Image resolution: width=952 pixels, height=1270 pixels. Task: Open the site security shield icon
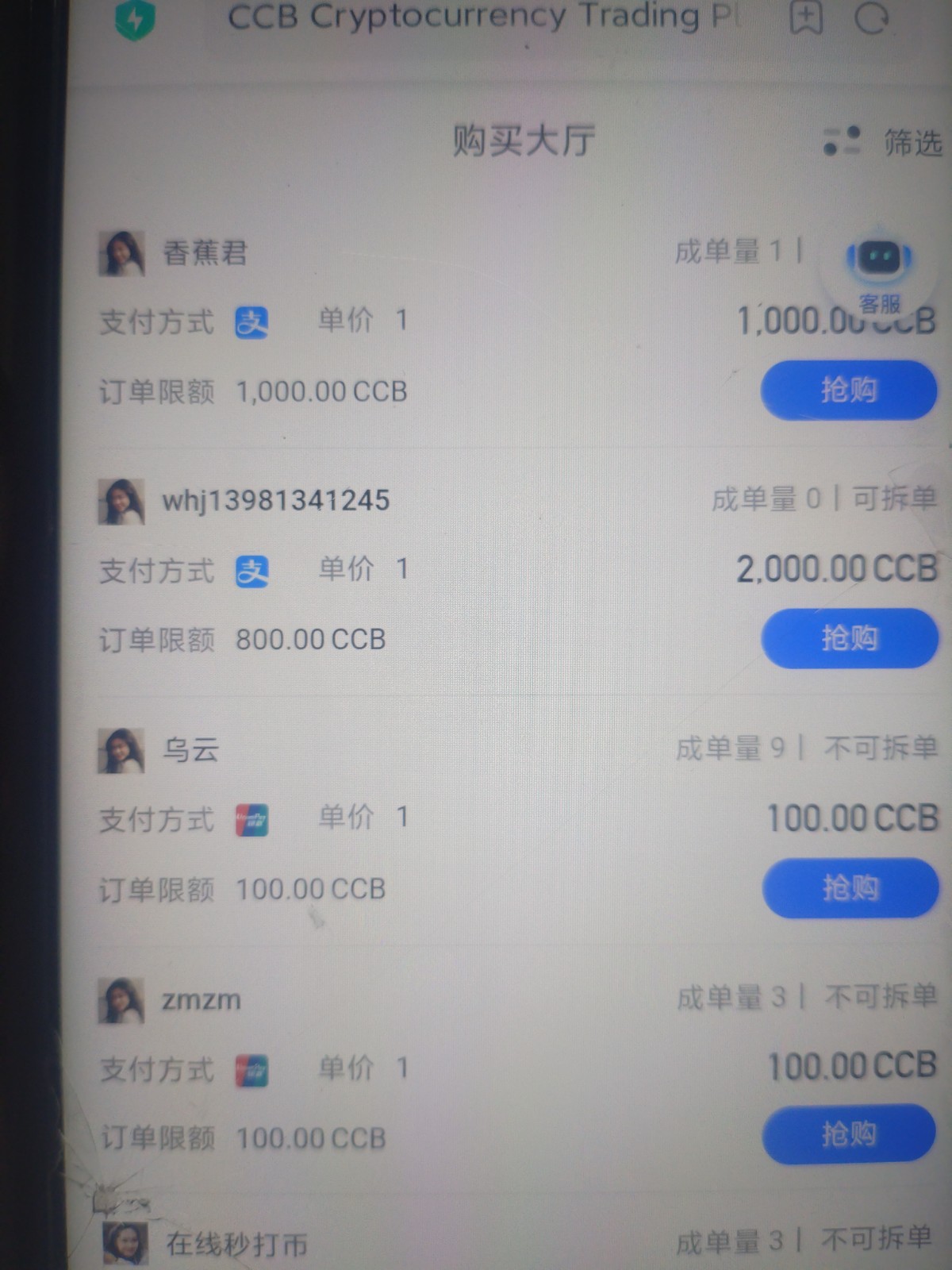tap(136, 19)
